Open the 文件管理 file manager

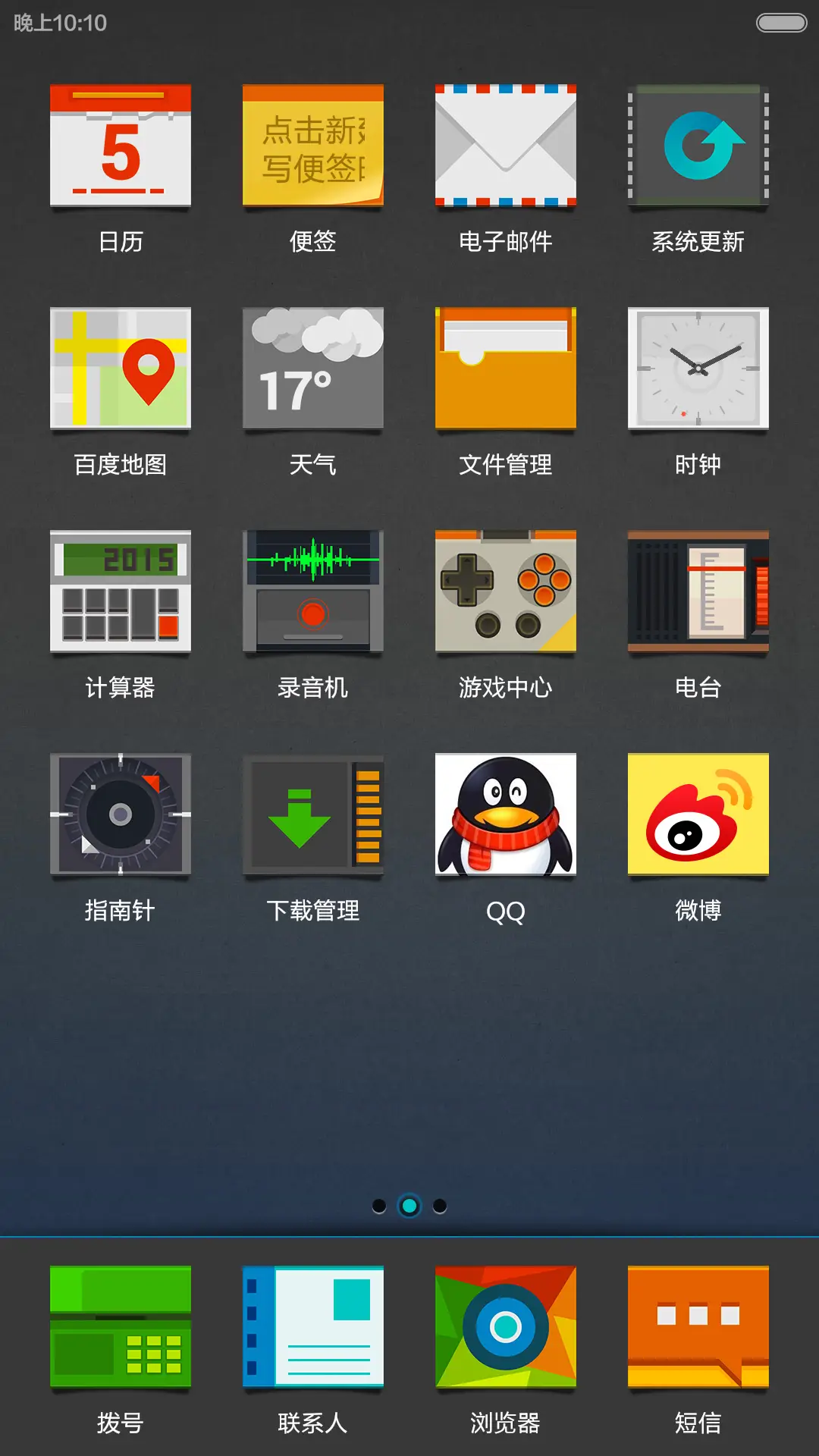(505, 368)
